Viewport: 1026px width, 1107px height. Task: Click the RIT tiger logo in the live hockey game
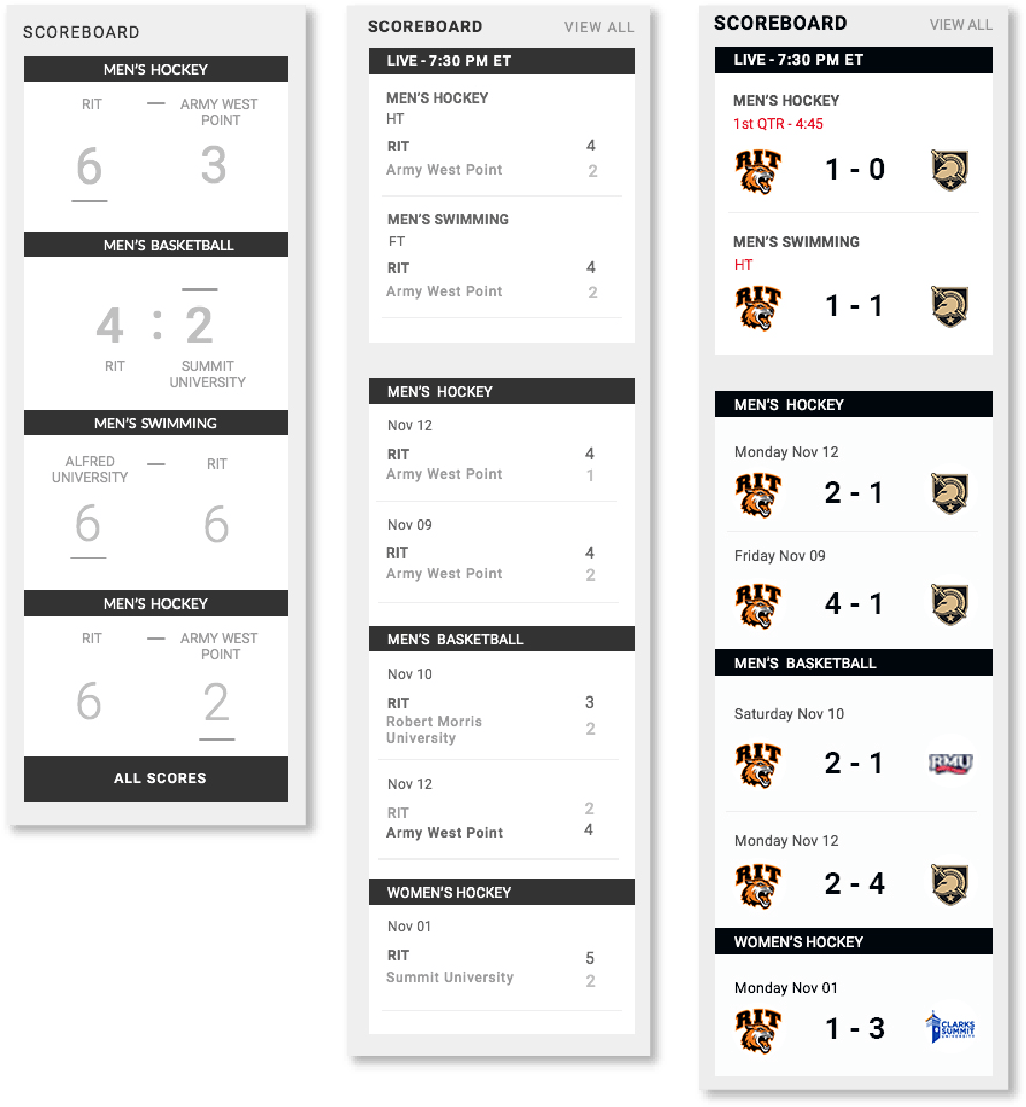point(758,170)
